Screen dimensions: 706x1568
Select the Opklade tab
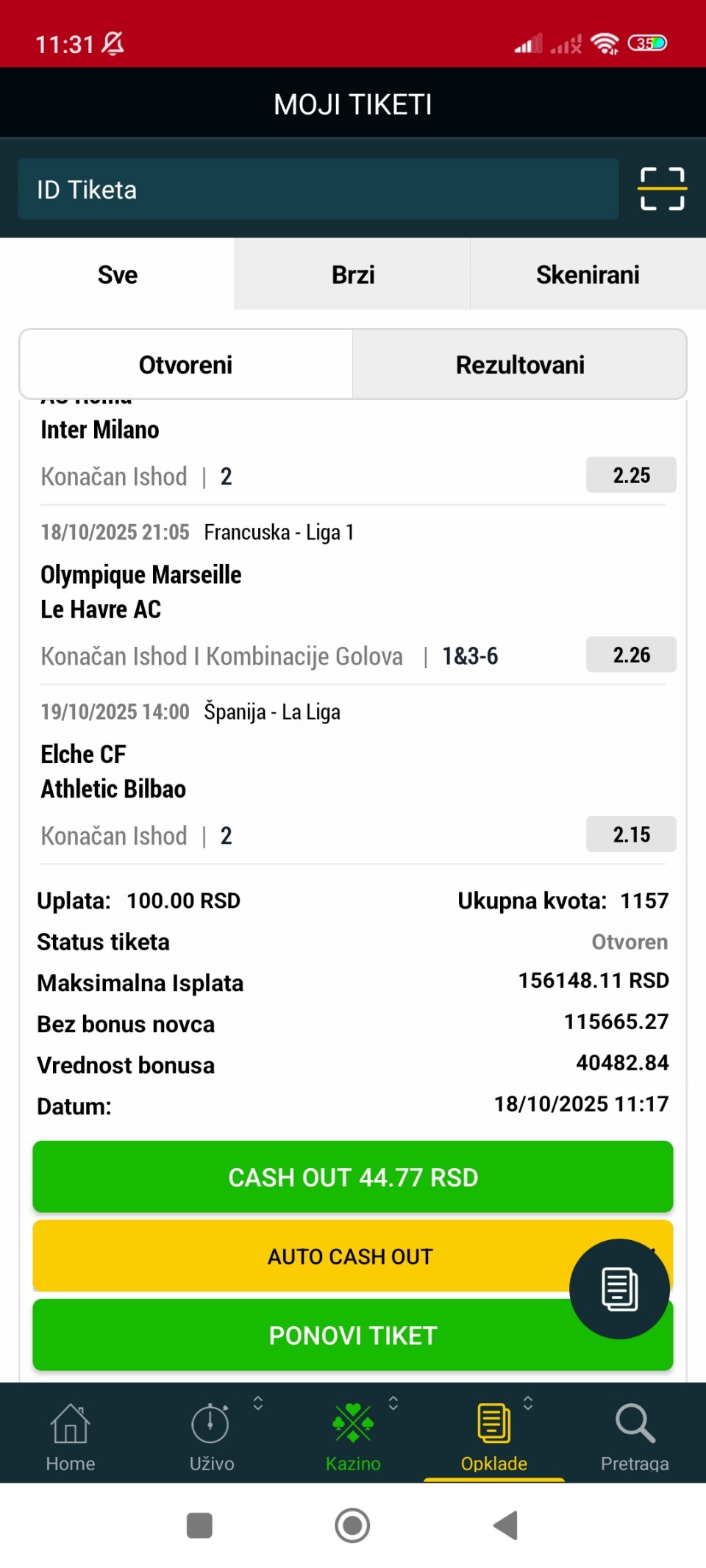(494, 1434)
